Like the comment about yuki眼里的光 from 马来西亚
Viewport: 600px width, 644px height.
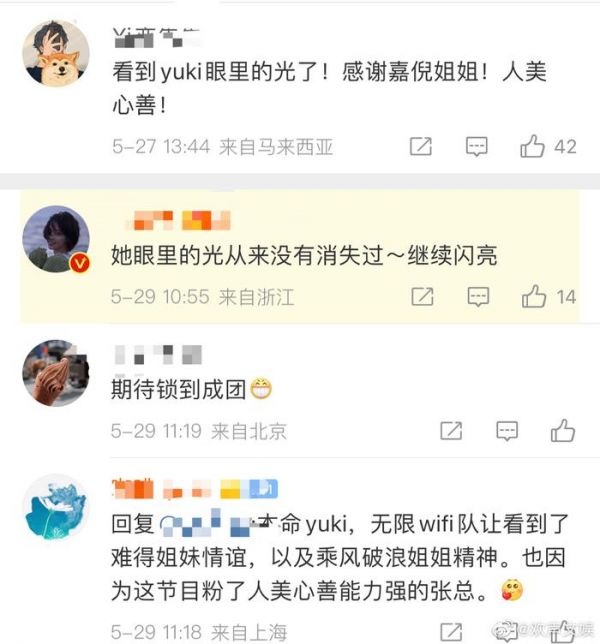tap(533, 147)
